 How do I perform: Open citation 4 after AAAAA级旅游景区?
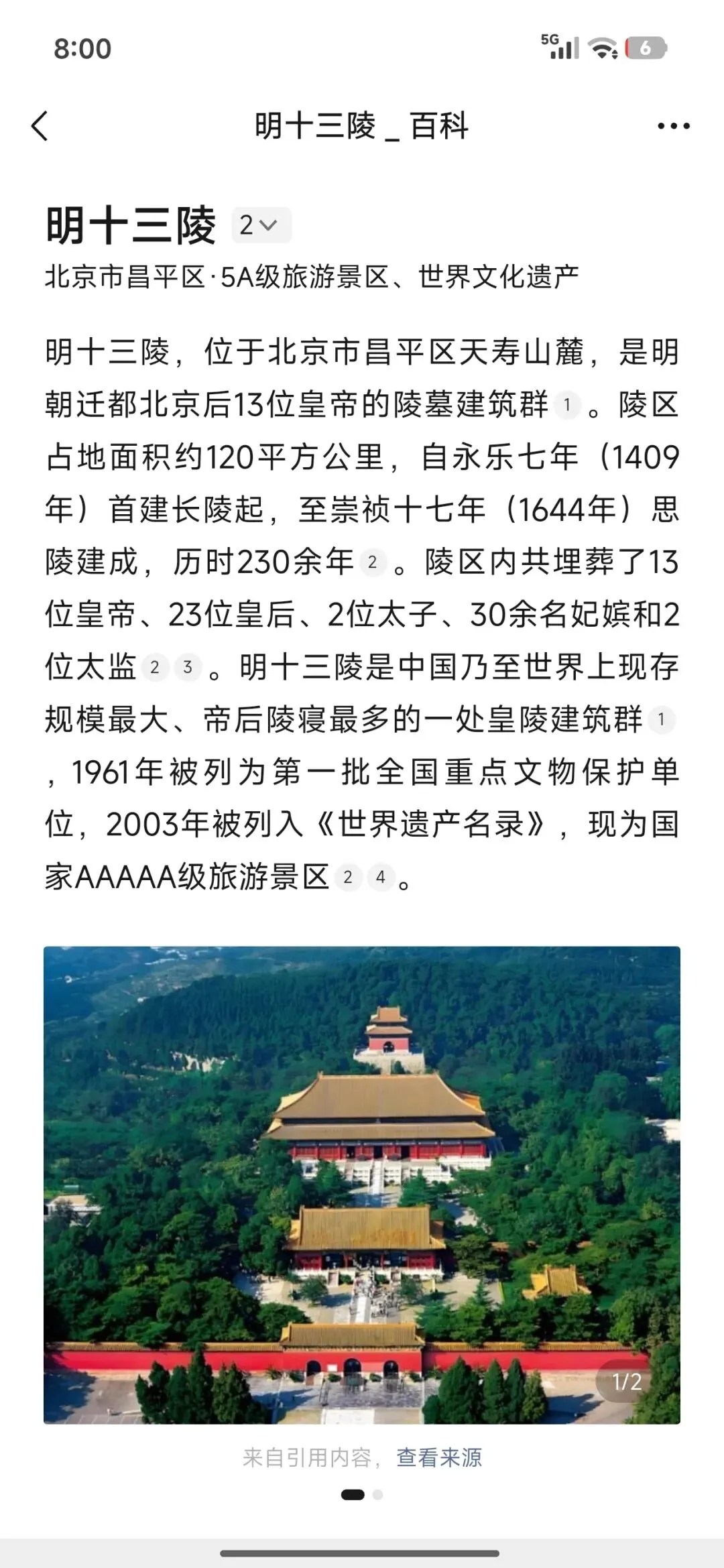pyautogui.click(x=381, y=878)
